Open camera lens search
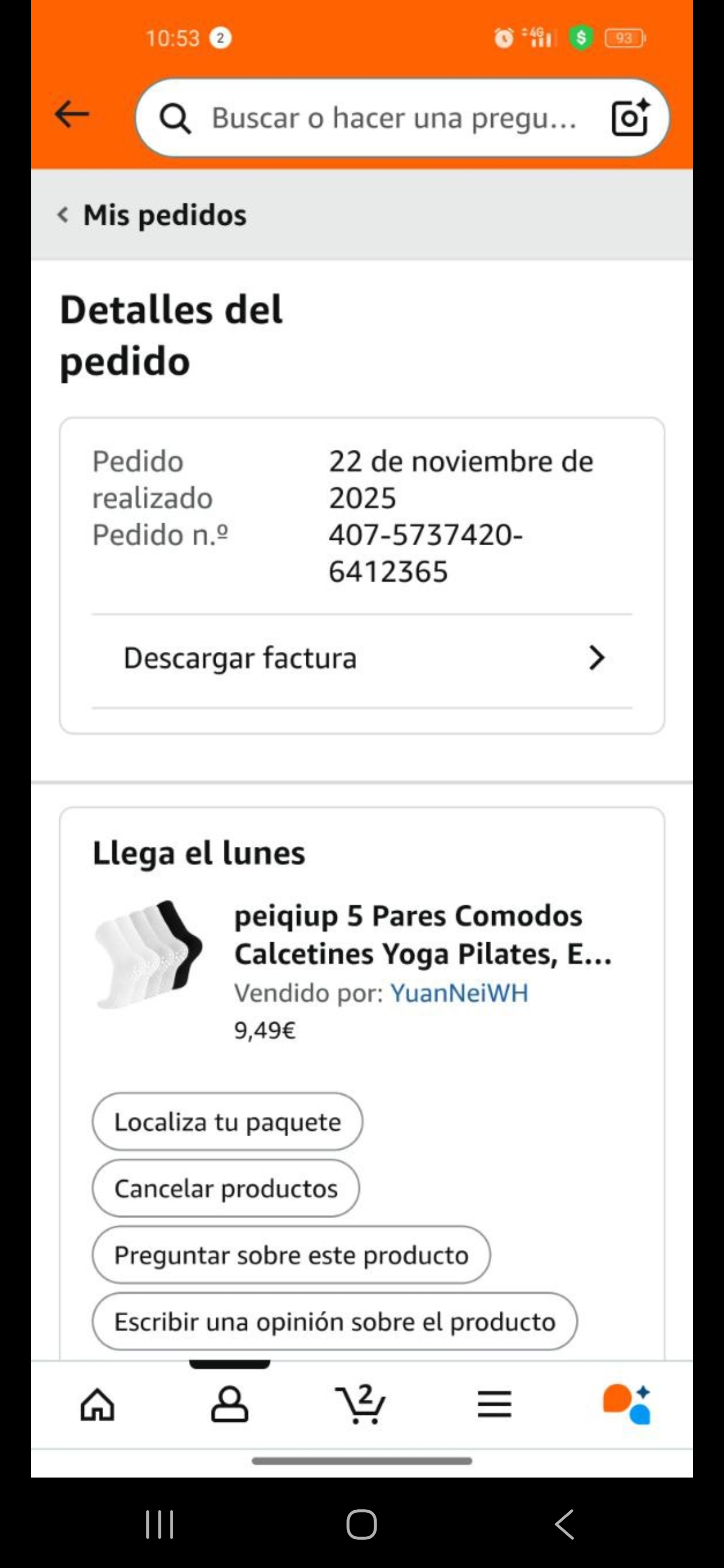The height and width of the screenshot is (1568, 724). pyautogui.click(x=629, y=118)
